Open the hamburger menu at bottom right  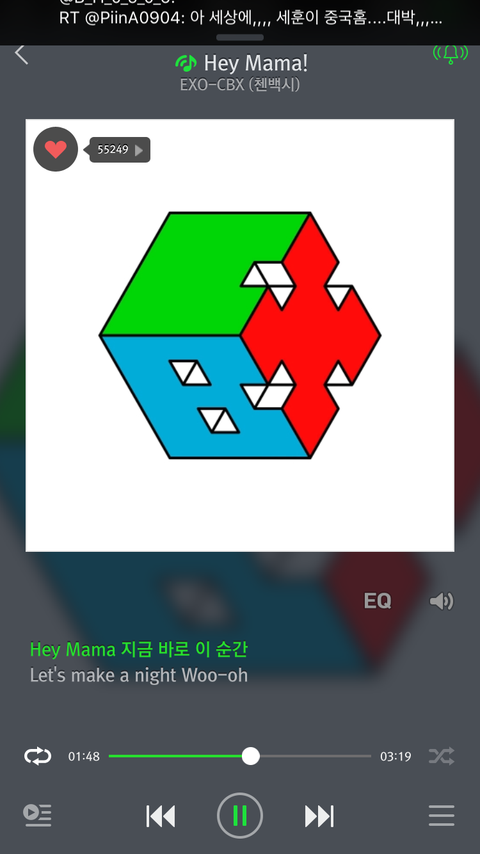pos(441,815)
